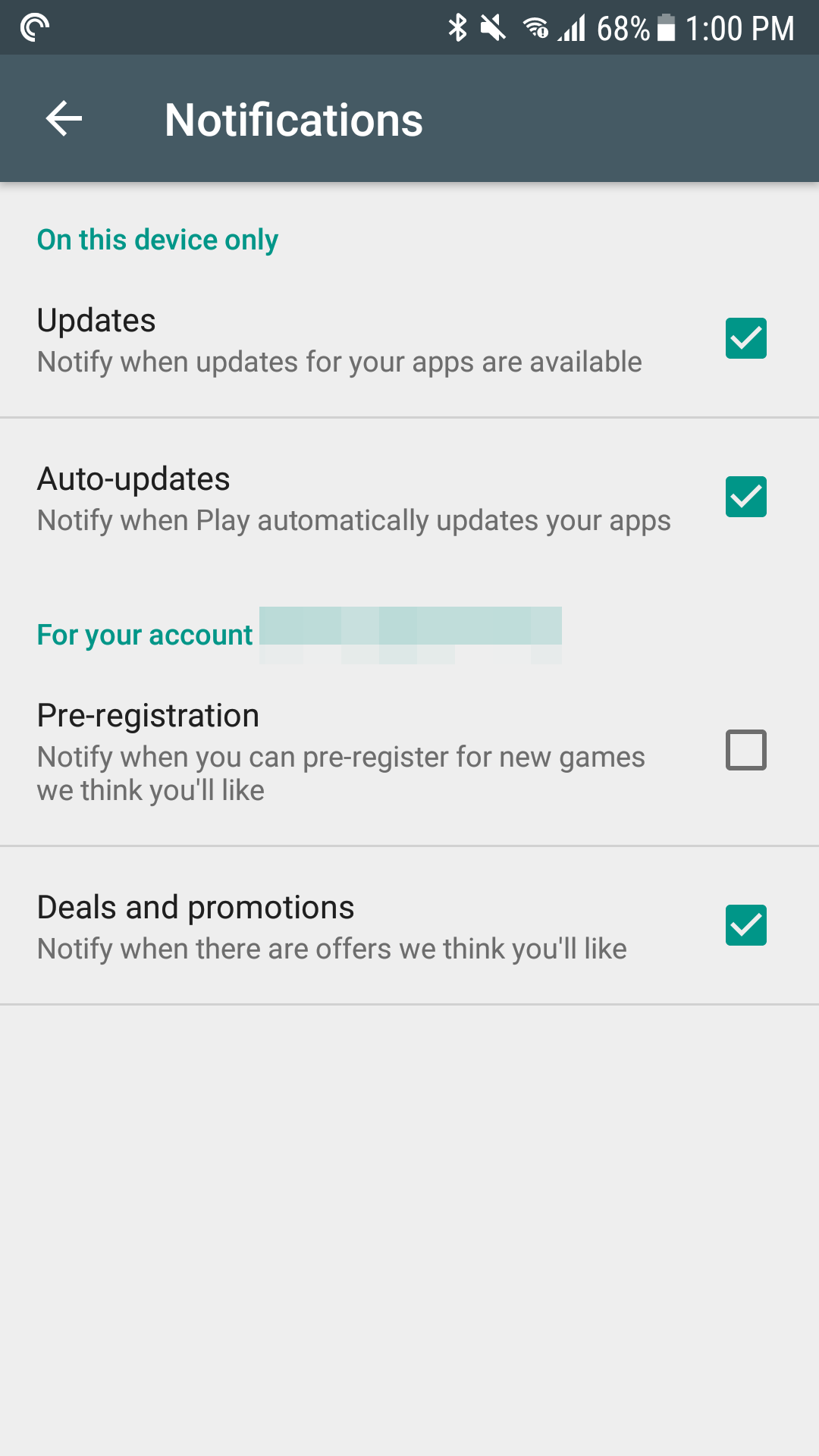The image size is (819, 1456).
Task: Tap the Deals and promotions description text
Action: tap(331, 949)
